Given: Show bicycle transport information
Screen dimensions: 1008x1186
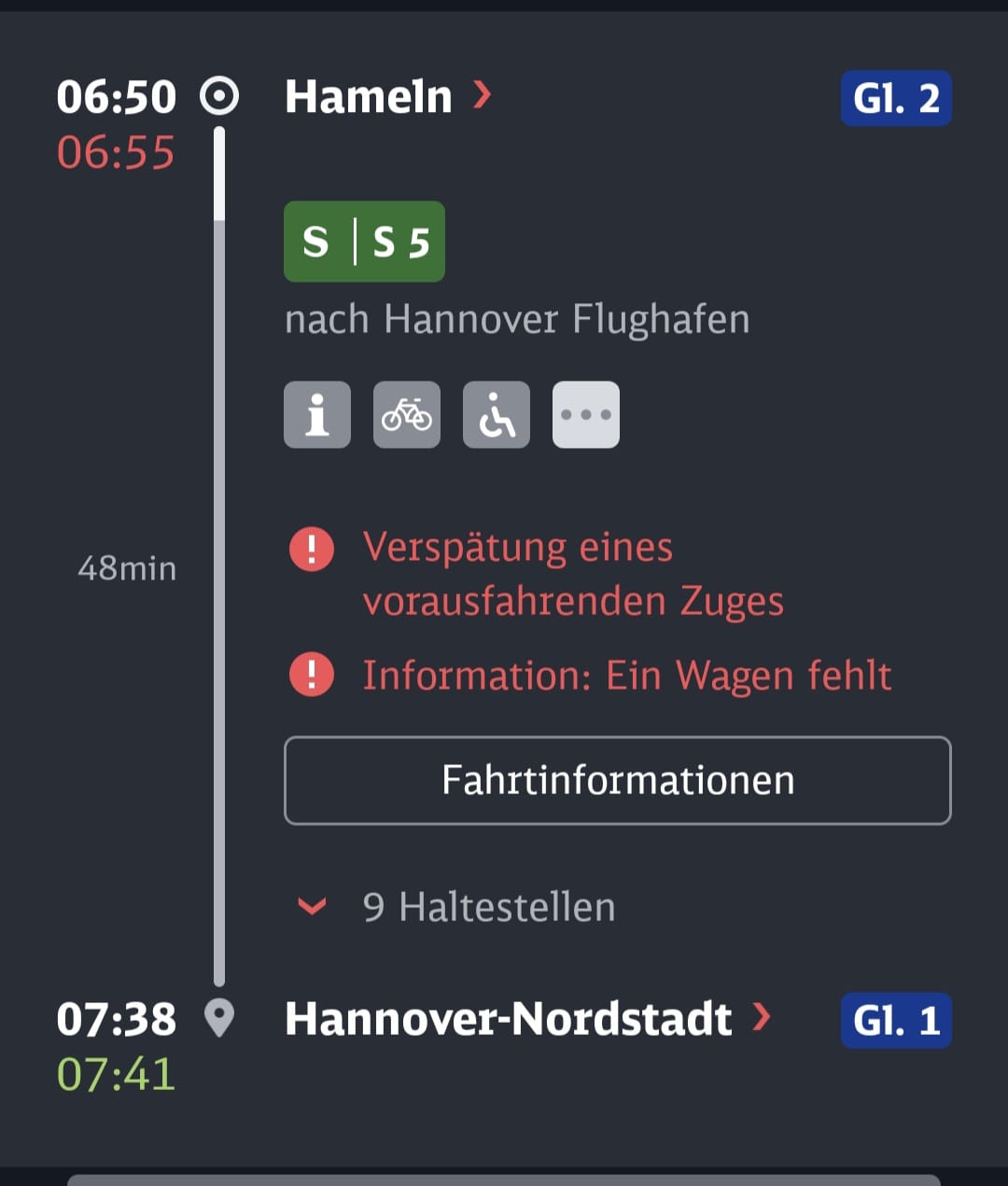Looking at the screenshot, I should (407, 415).
